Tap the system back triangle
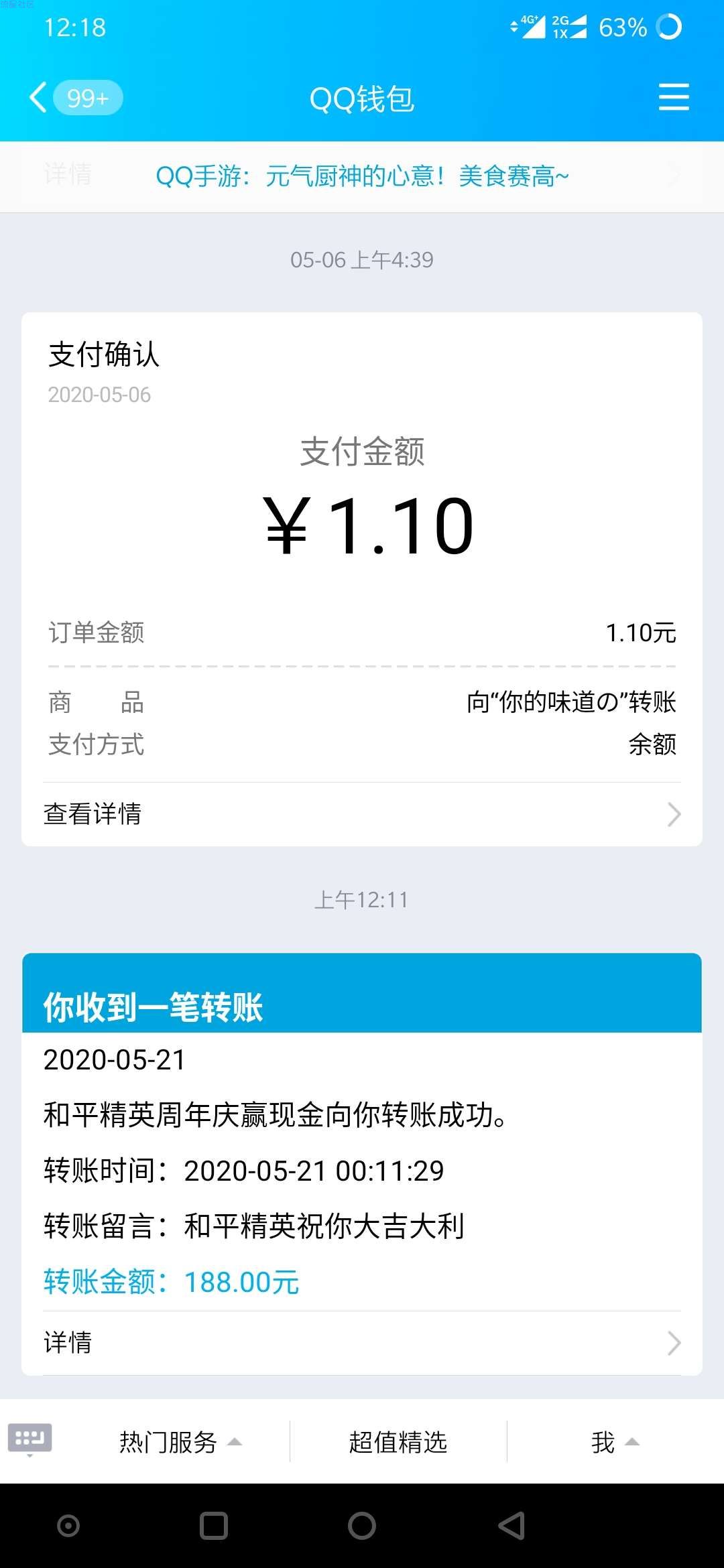 pos(511,1526)
